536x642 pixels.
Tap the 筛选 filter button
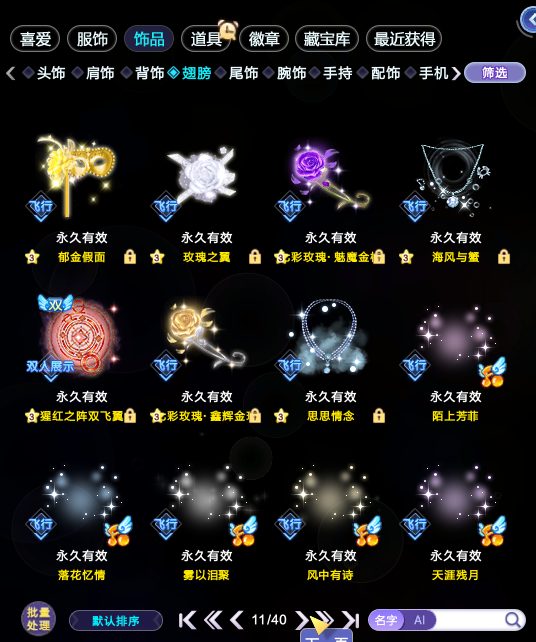coord(495,72)
